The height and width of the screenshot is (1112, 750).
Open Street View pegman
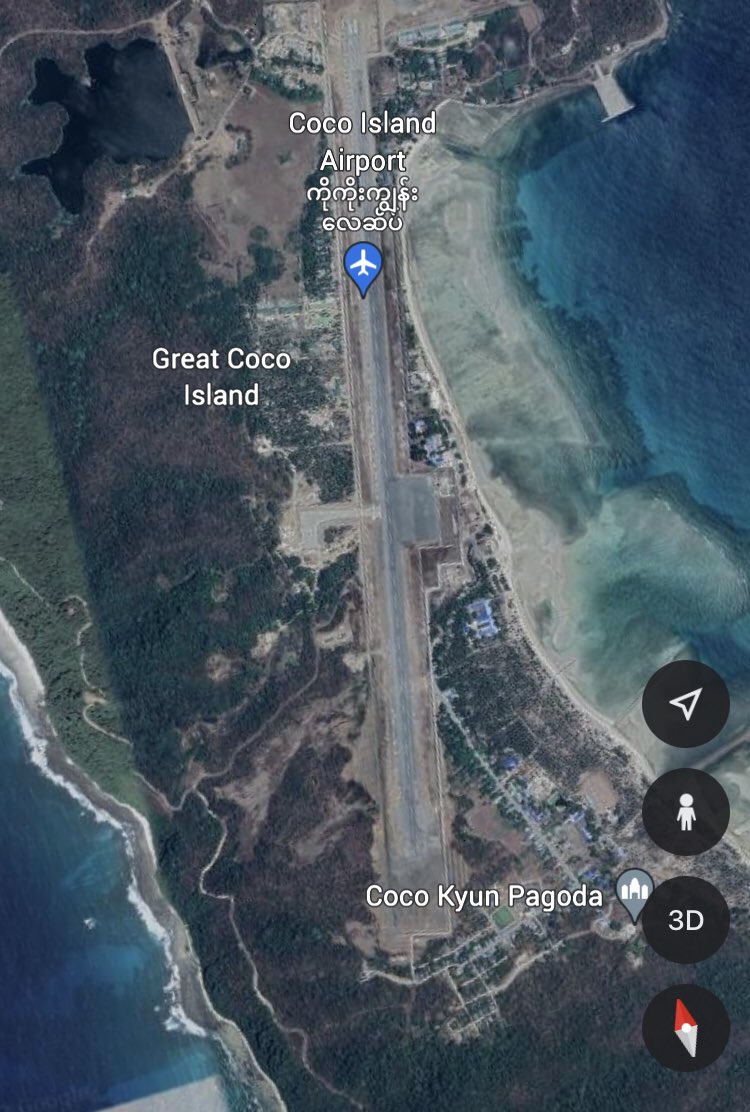click(685, 812)
